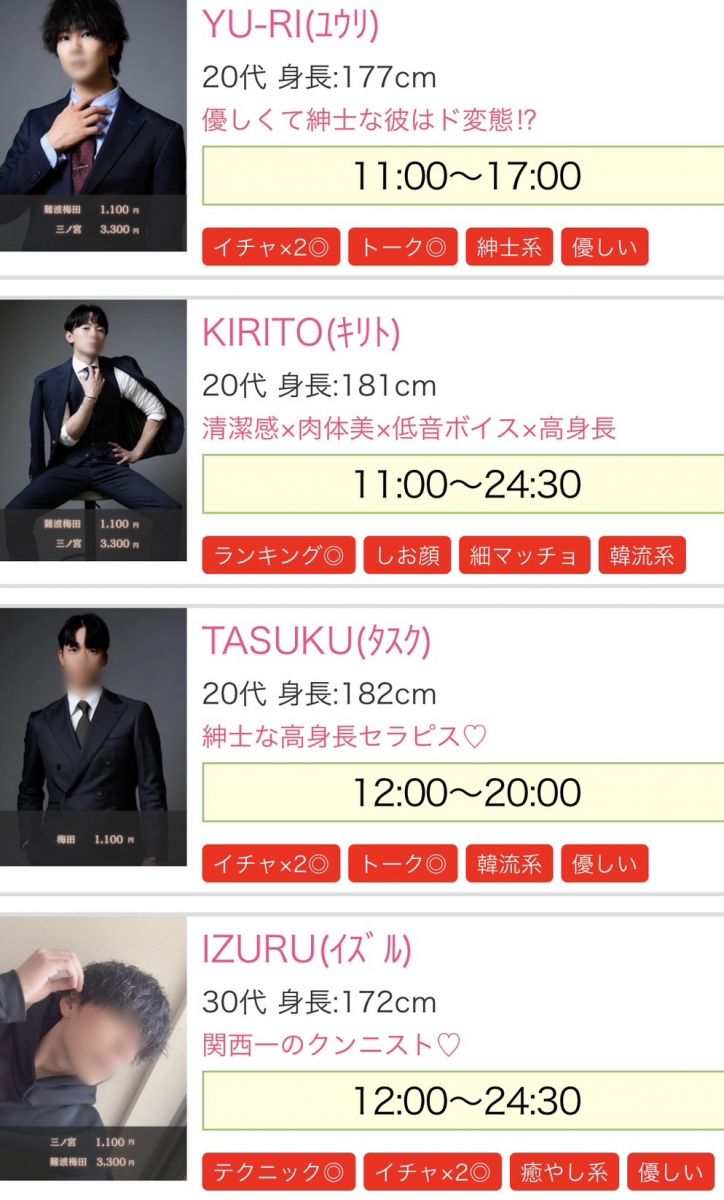Open YU-RI's profile photo
Screen dimensions: 724x1200
point(92,125)
